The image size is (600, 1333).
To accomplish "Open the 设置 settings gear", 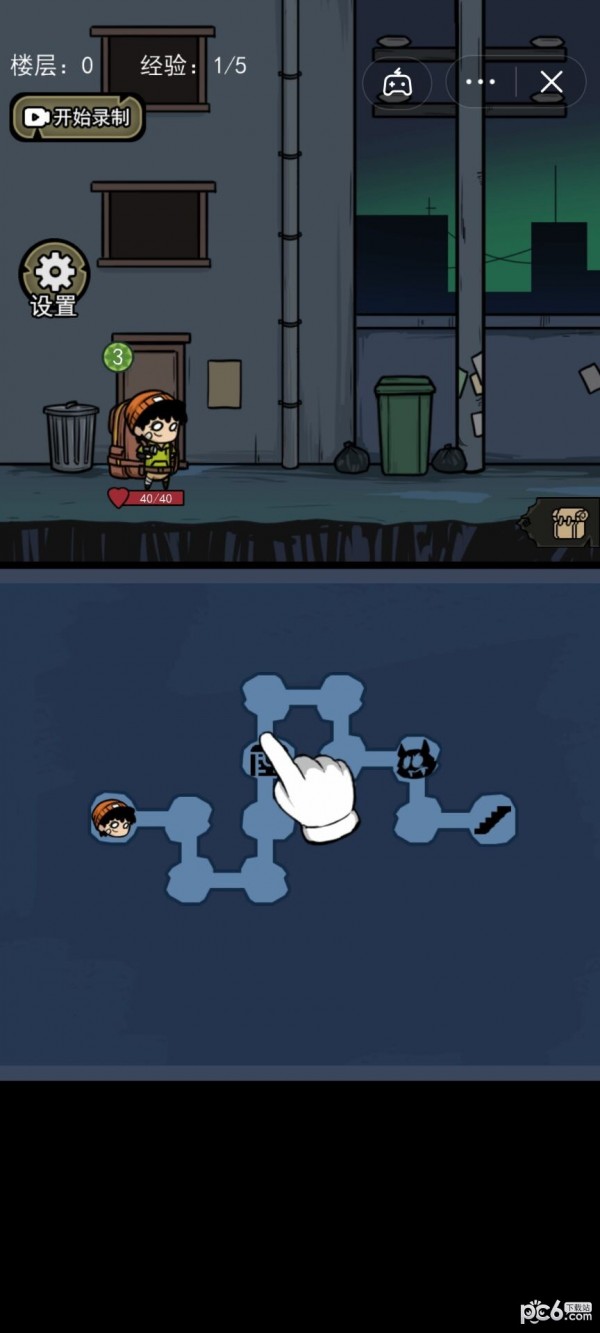I will coord(54,278).
